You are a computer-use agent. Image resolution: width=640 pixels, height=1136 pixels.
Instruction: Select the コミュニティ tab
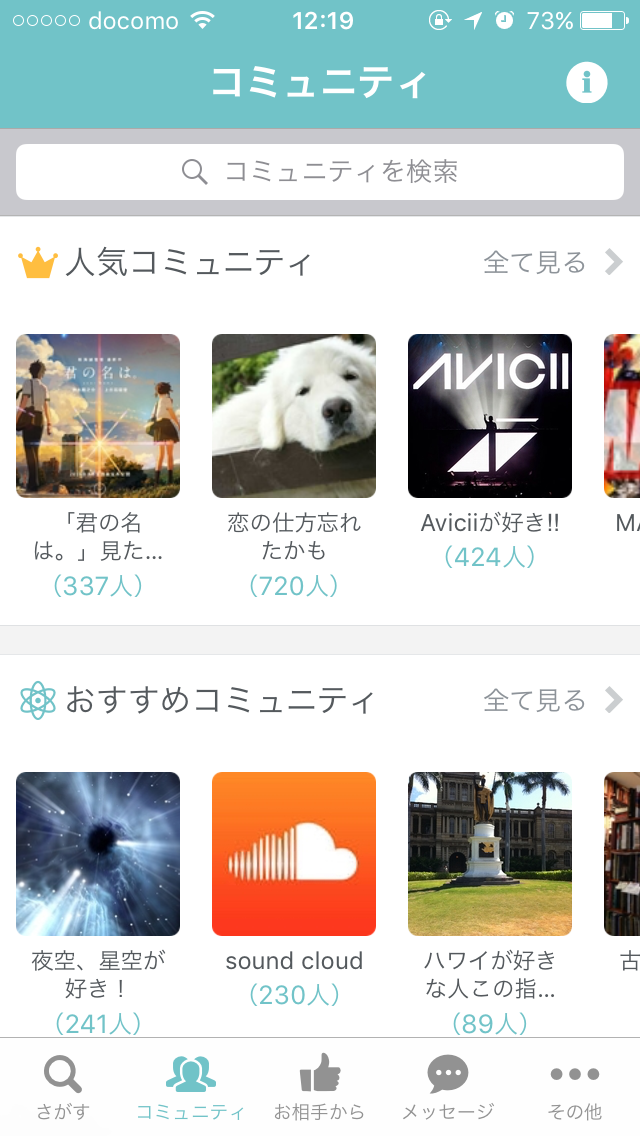coord(190,1087)
